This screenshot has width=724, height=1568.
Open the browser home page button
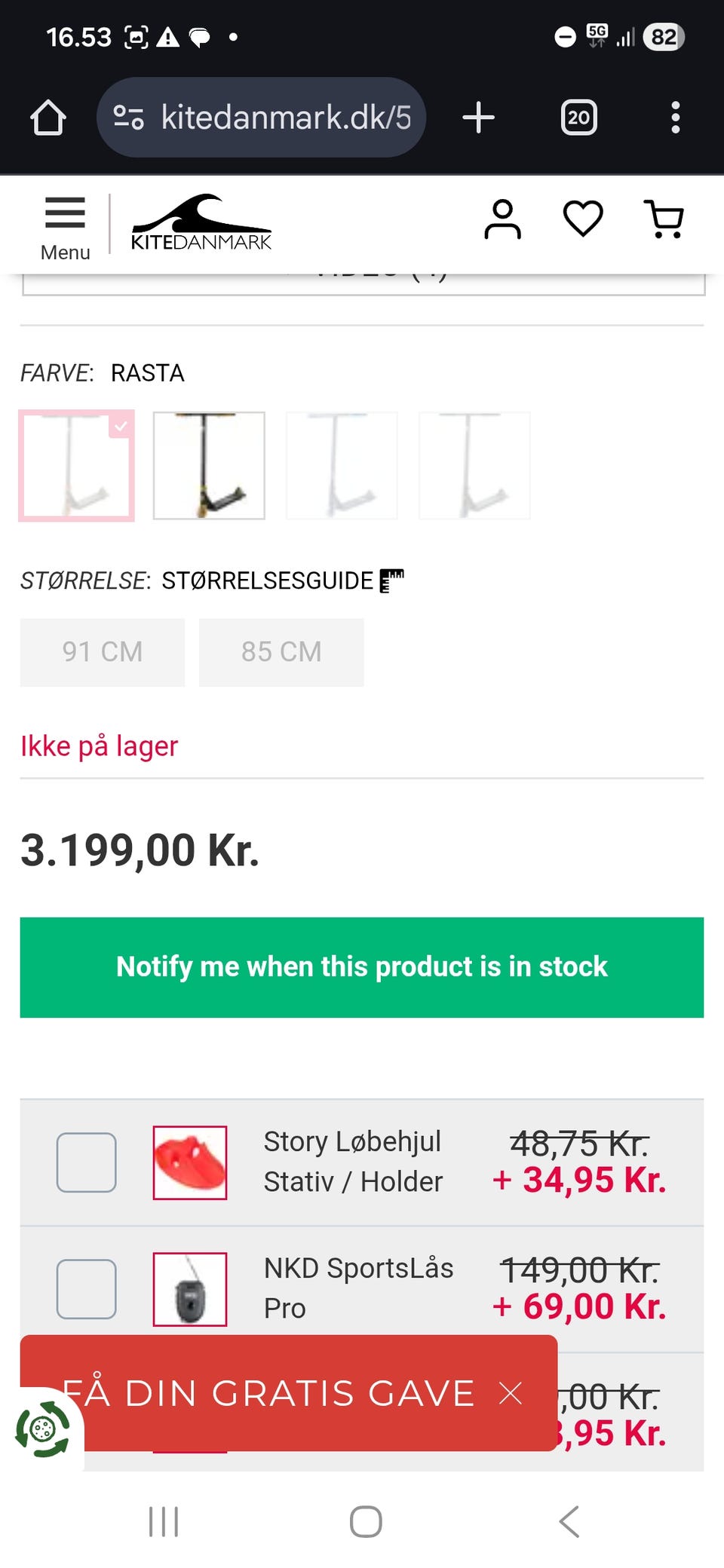[x=48, y=118]
